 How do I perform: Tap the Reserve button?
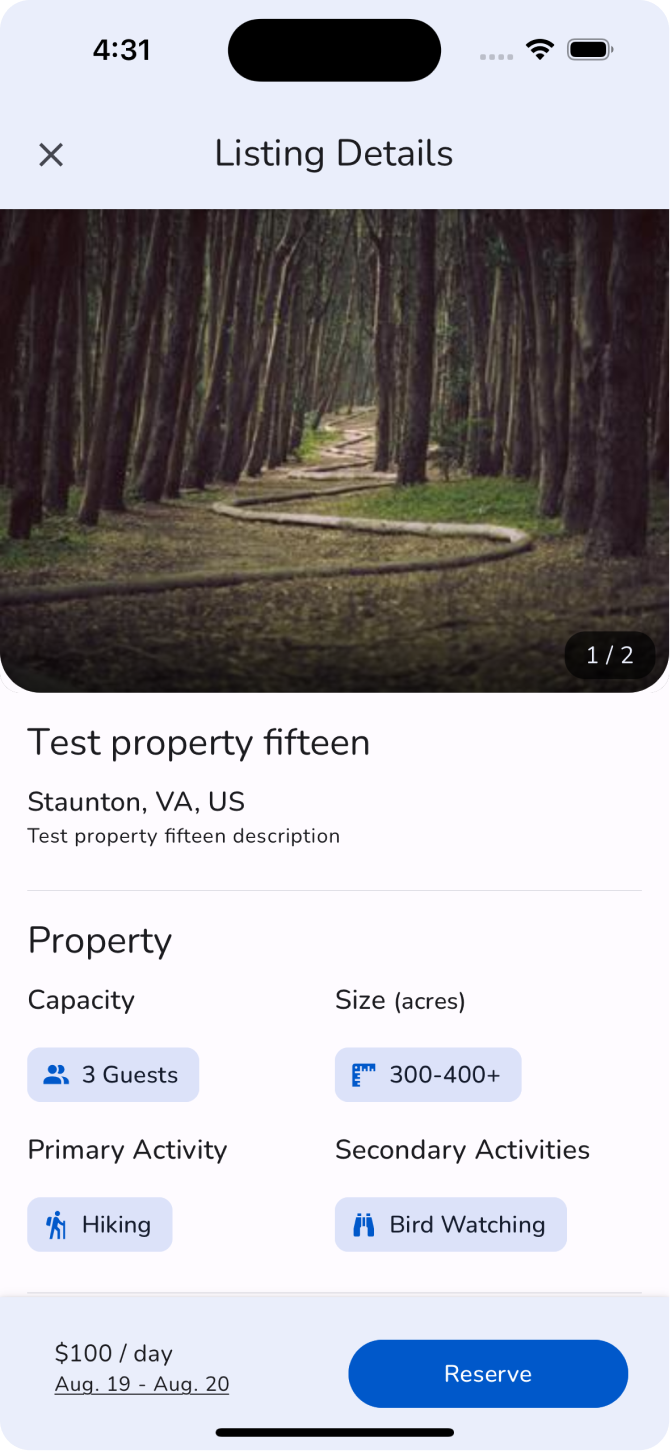click(x=487, y=1374)
